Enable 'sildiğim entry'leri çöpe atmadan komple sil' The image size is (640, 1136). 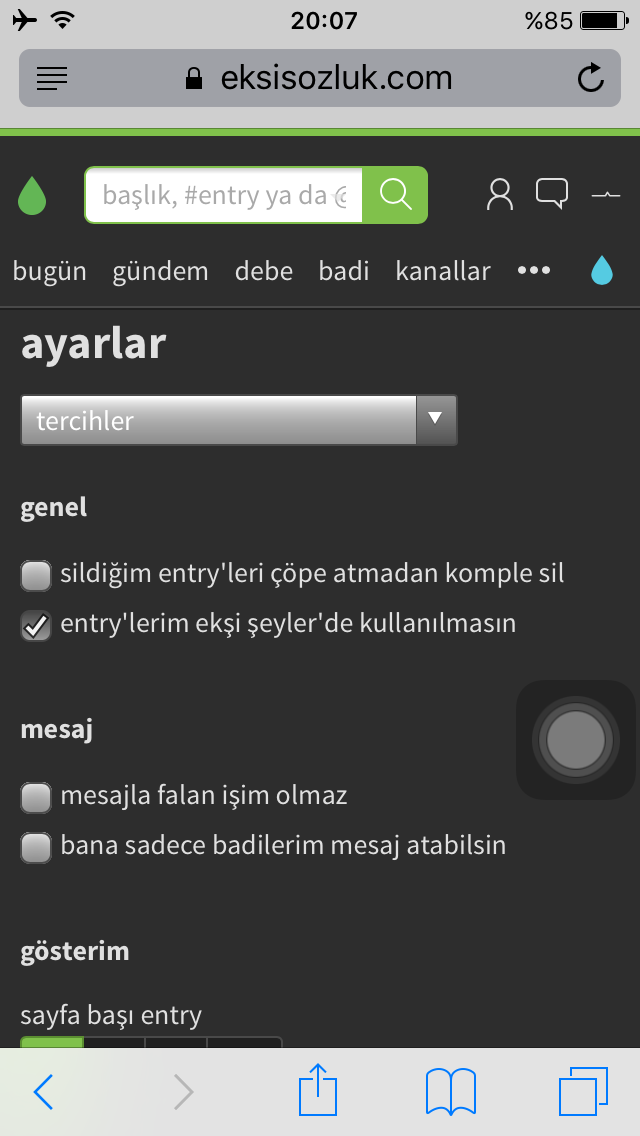tap(36, 576)
